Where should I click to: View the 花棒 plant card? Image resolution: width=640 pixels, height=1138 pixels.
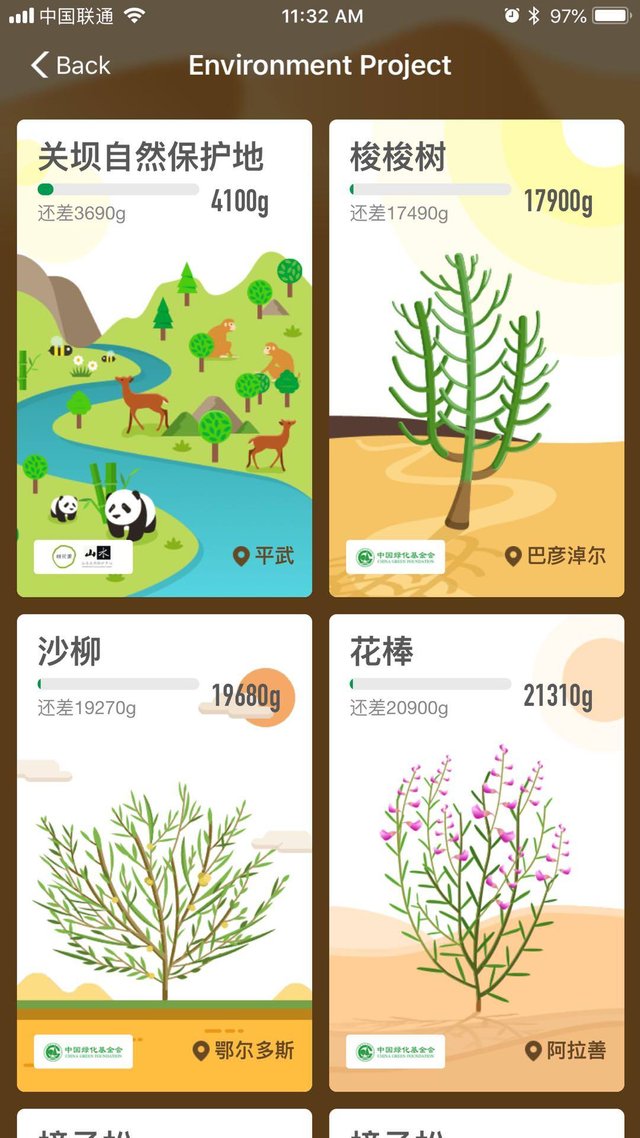pyautogui.click(x=477, y=853)
